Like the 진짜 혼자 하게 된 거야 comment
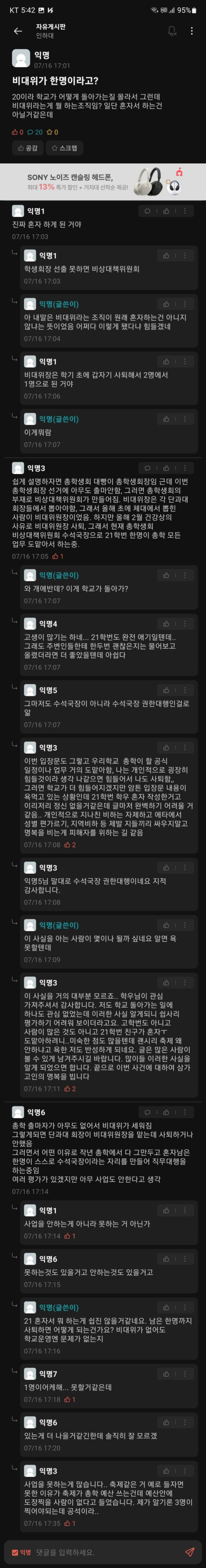Viewport: 206px width, 1568px height. coord(166,211)
